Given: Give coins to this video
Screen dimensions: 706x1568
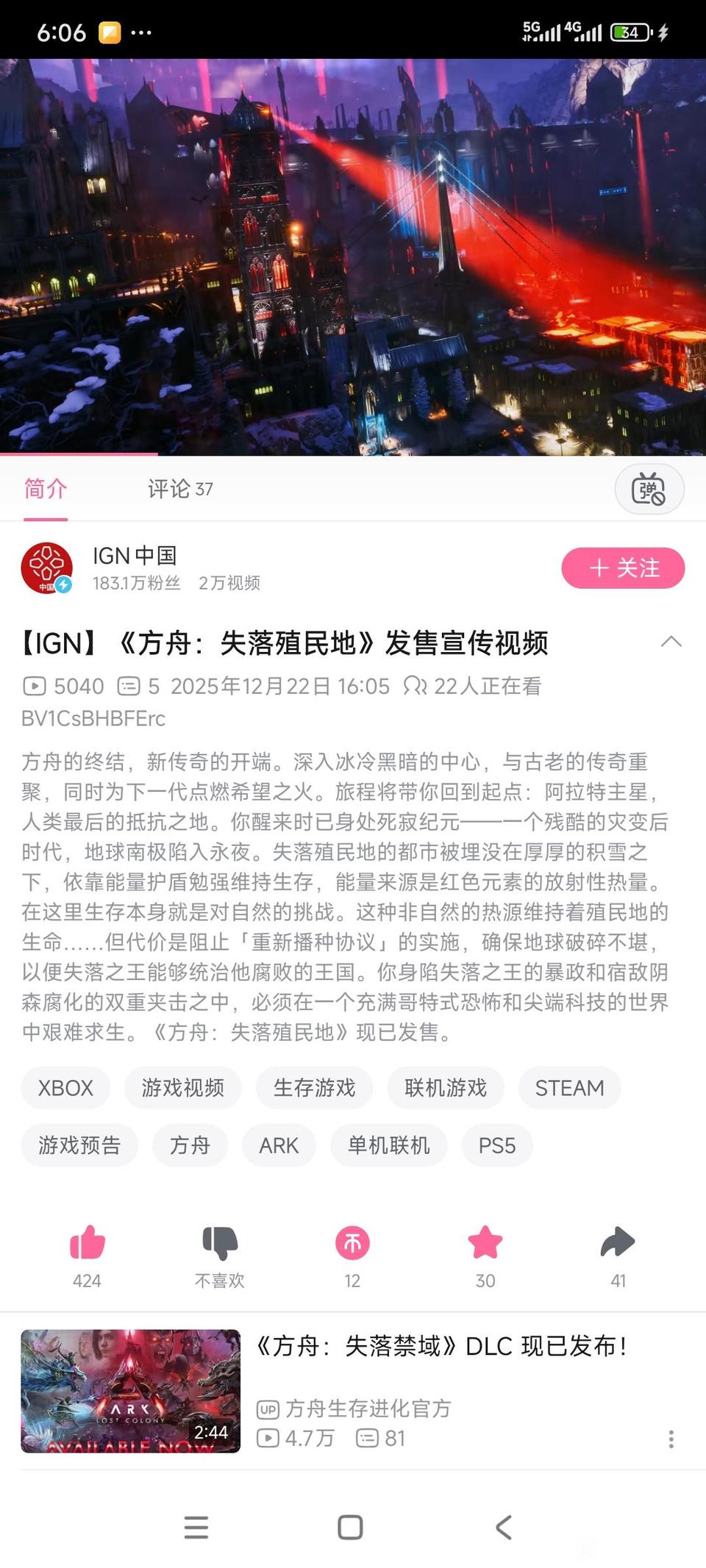Looking at the screenshot, I should pyautogui.click(x=352, y=1244).
